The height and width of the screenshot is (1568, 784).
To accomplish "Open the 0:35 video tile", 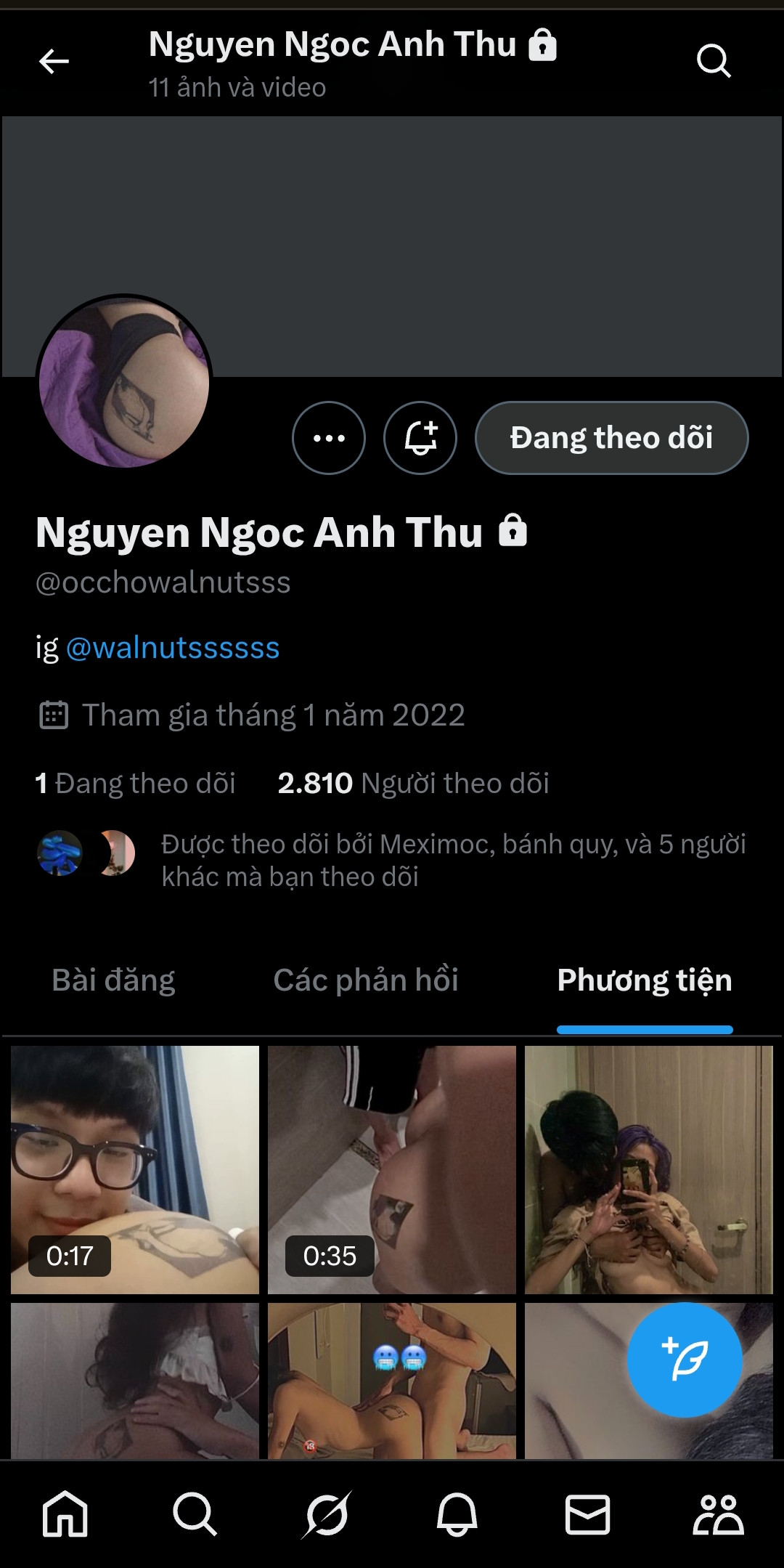I will 392,1169.
